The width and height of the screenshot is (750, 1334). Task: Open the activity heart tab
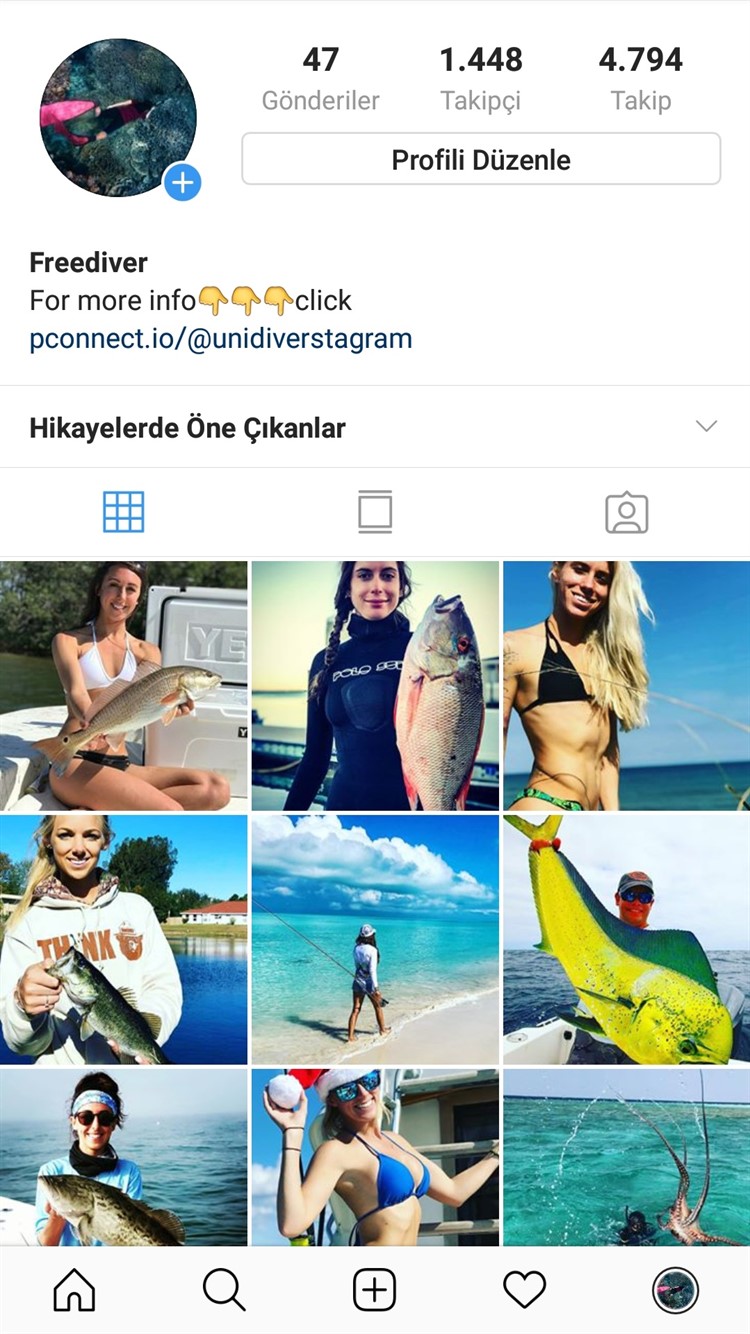pyautogui.click(x=525, y=1290)
